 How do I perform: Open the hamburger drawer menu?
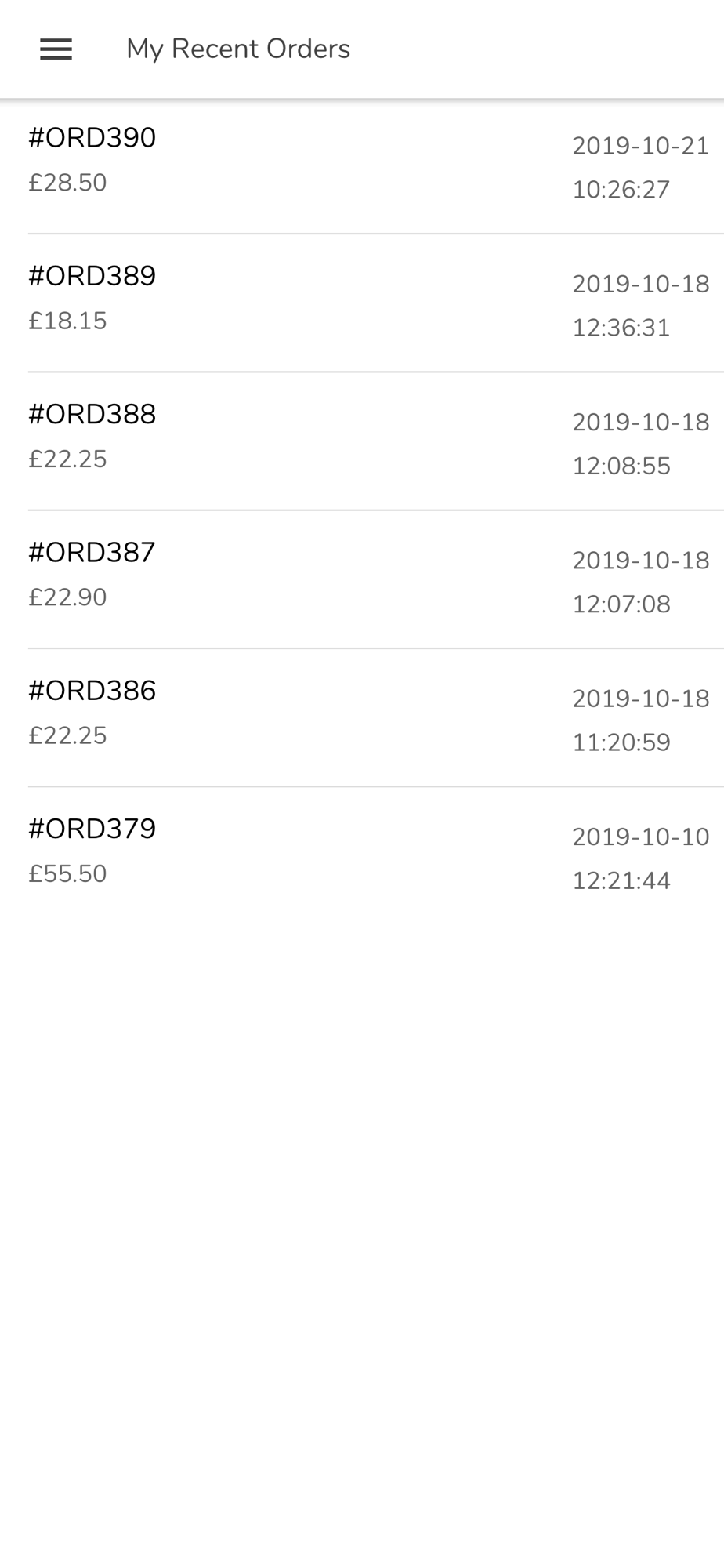pyautogui.click(x=56, y=49)
